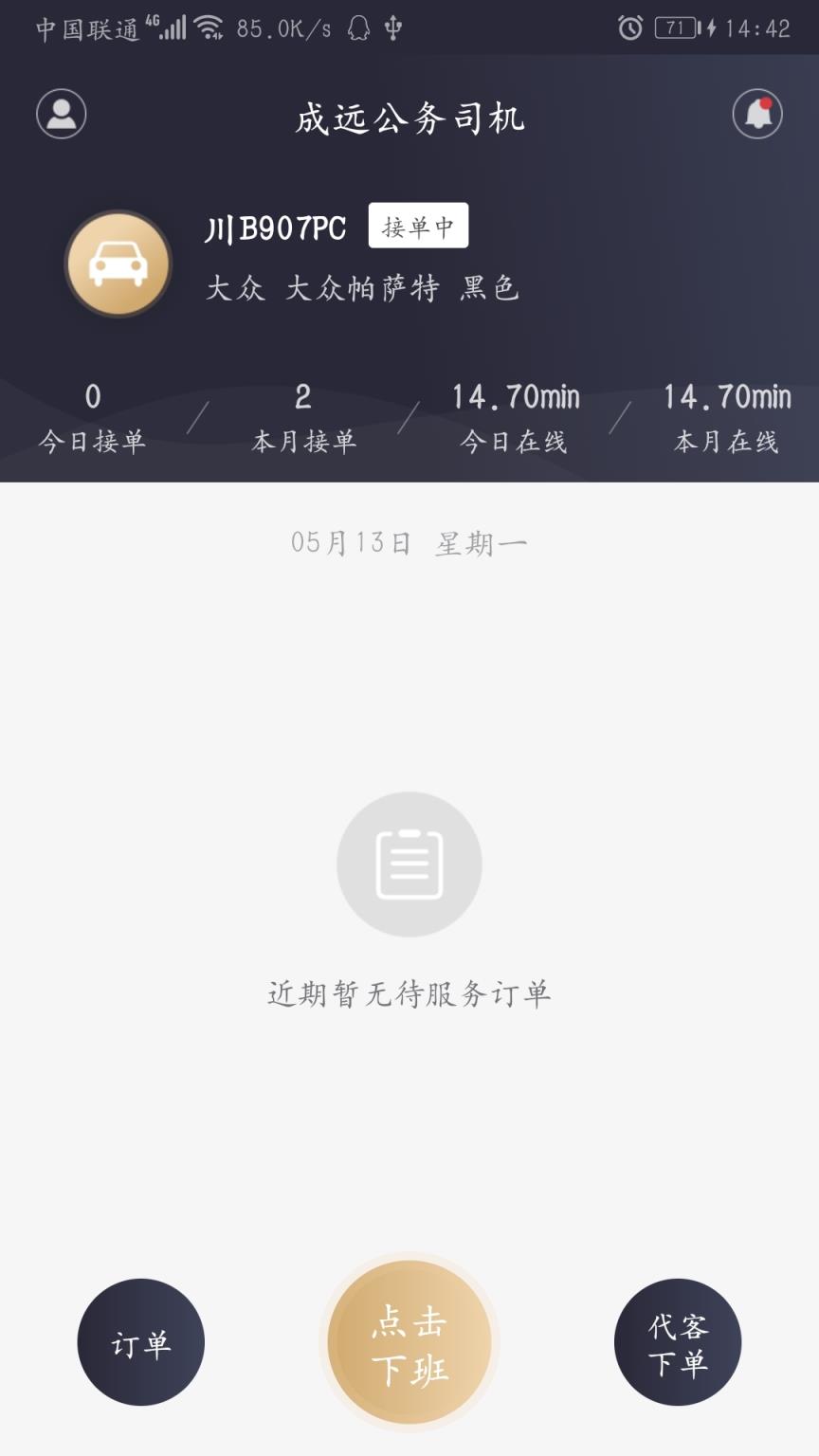Tap the date header 05月13日 星期一
Image resolution: width=819 pixels, height=1456 pixels.
tap(409, 541)
